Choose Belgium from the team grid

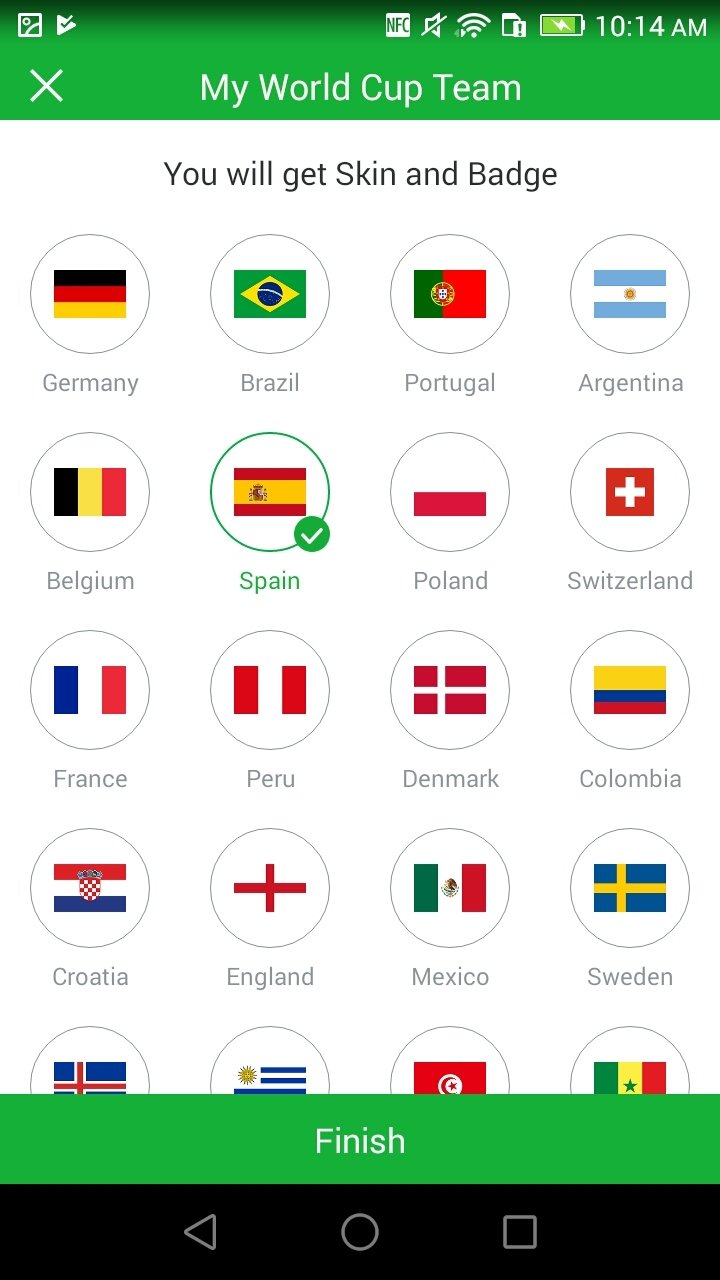pos(90,492)
